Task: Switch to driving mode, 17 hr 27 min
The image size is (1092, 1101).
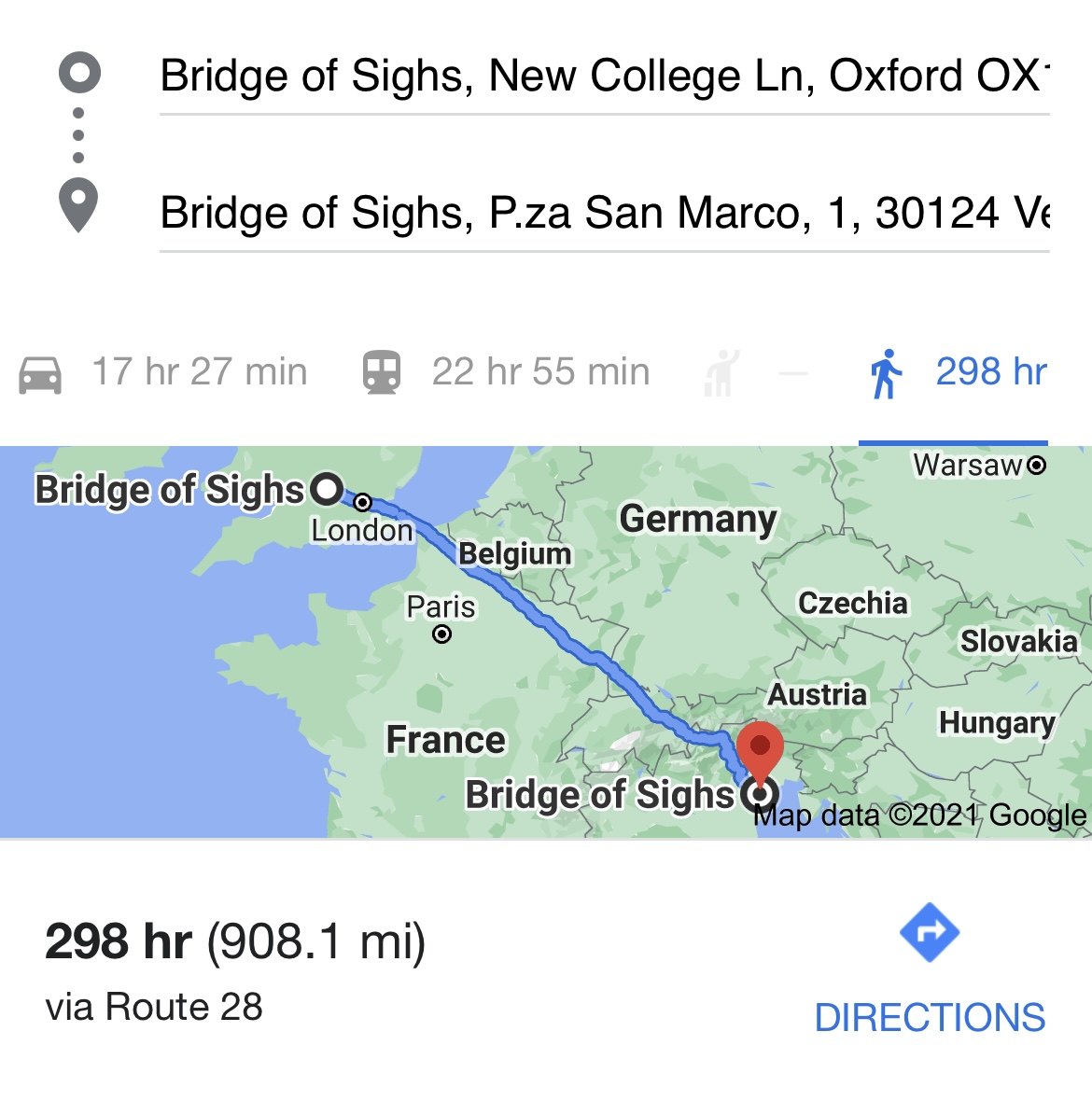Action: click(163, 372)
